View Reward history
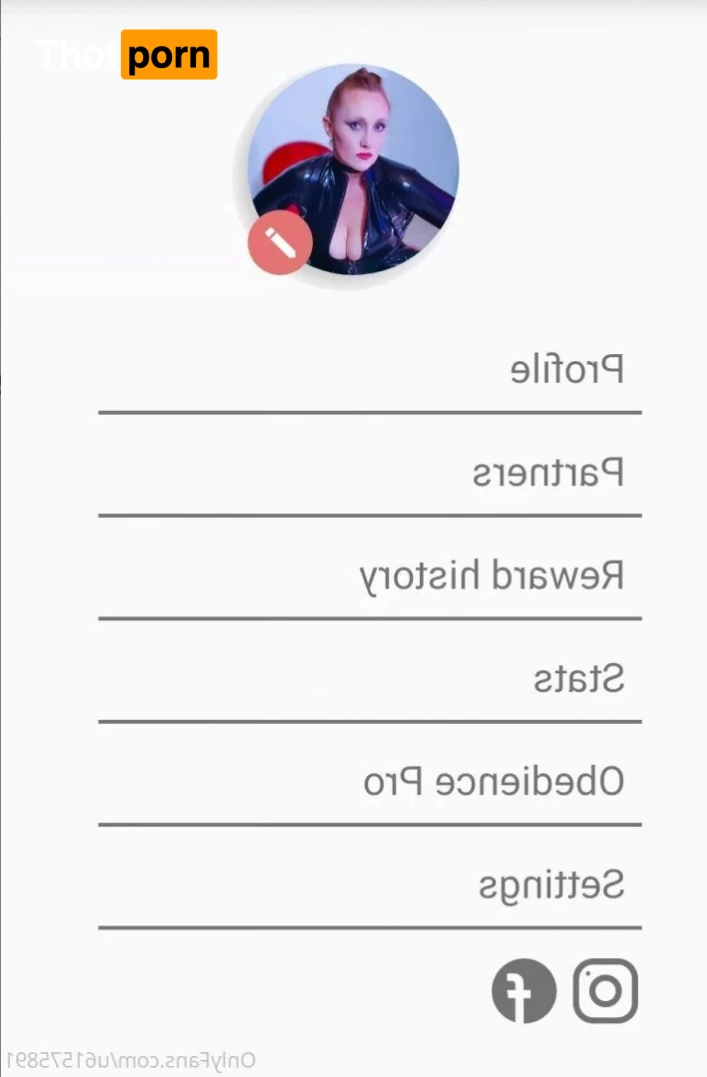 [491, 576]
